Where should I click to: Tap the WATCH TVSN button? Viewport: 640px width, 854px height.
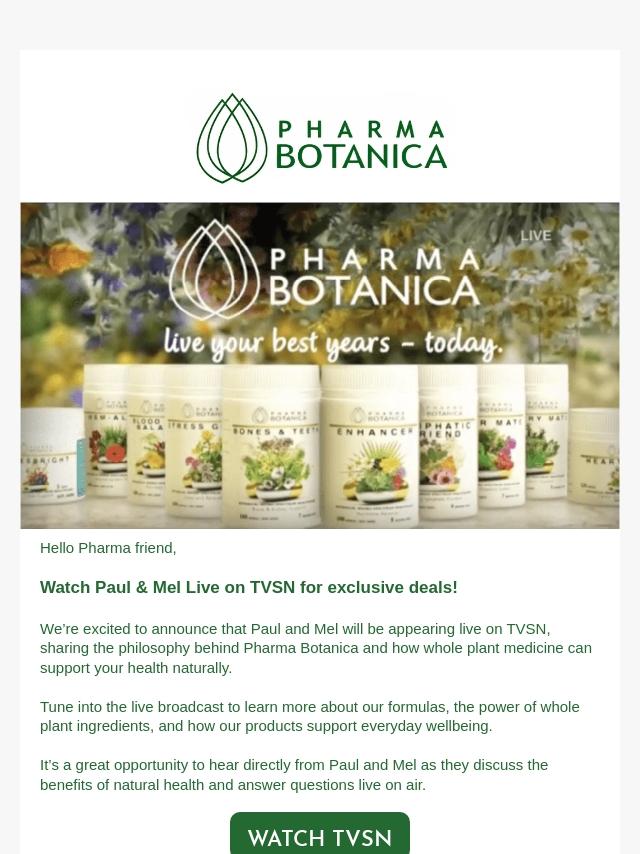[x=320, y=836]
